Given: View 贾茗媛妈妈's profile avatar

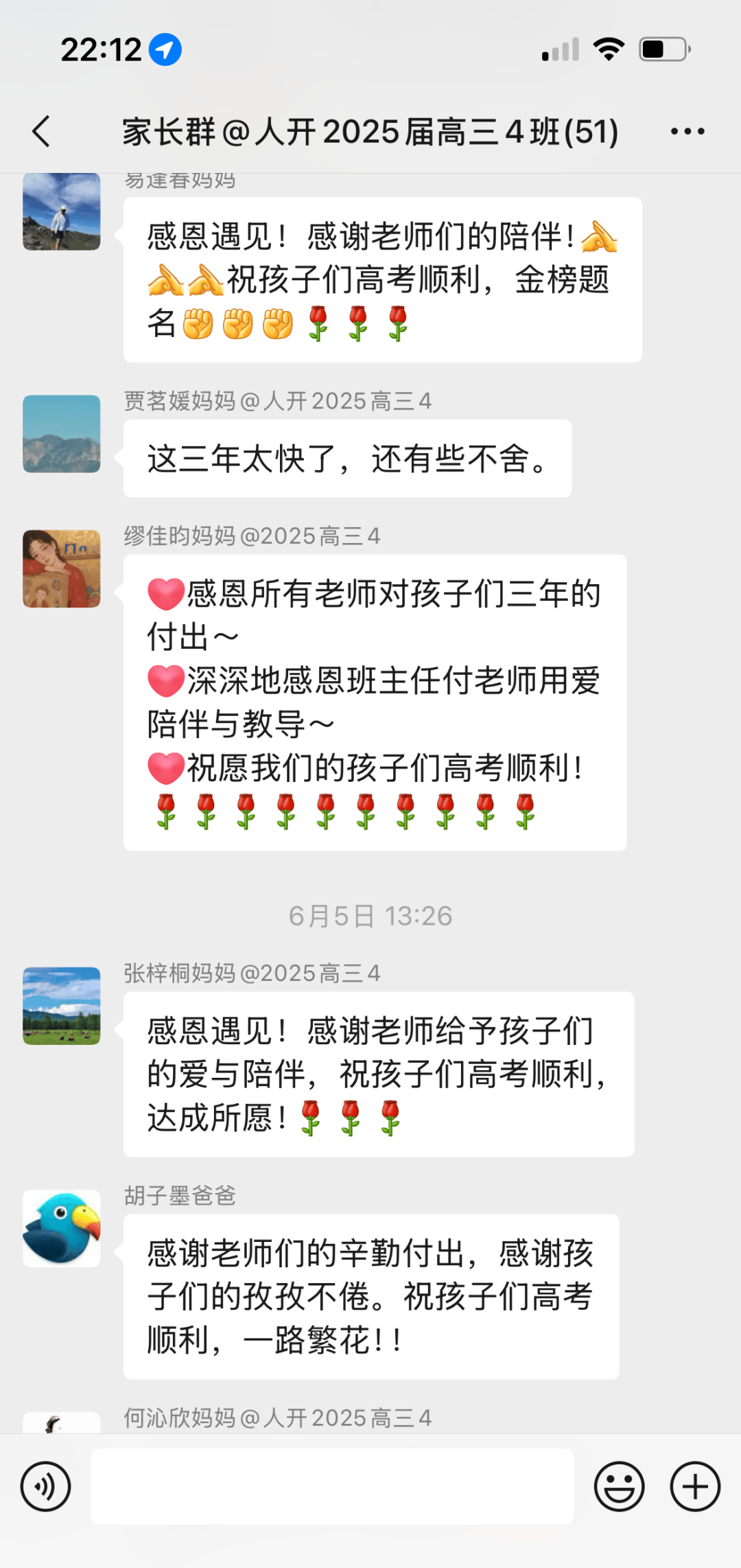Looking at the screenshot, I should (62, 434).
